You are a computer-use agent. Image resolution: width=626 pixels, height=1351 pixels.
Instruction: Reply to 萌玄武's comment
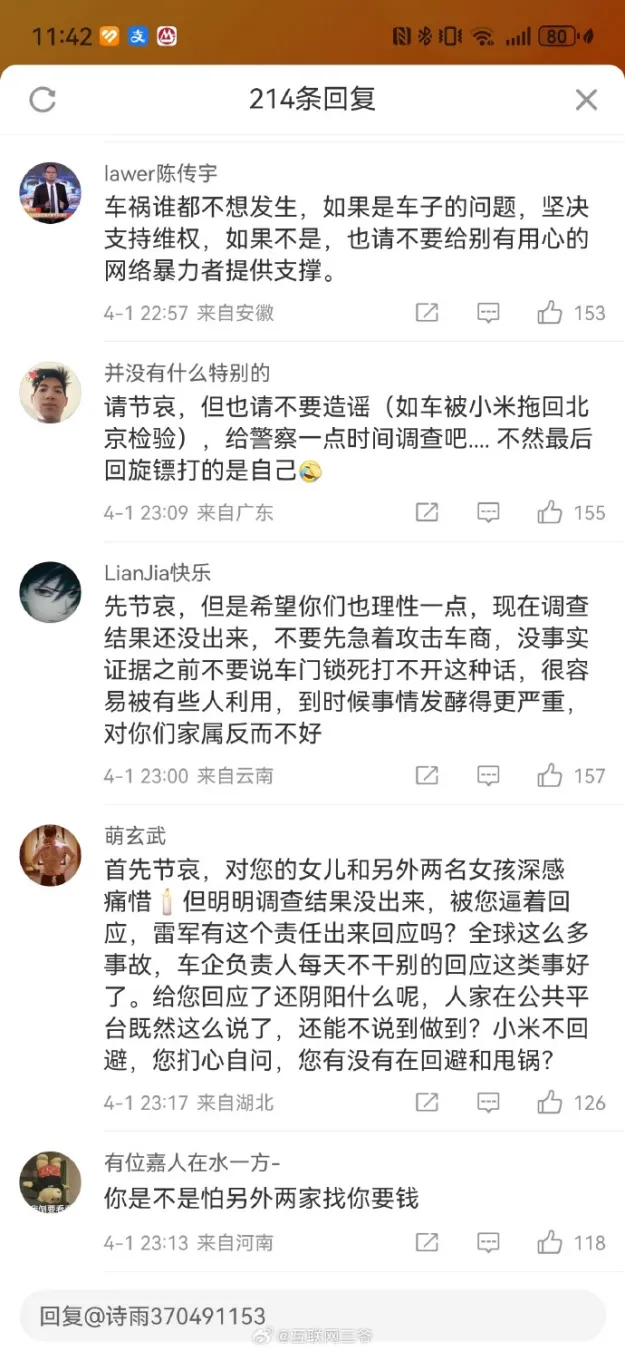click(488, 1102)
